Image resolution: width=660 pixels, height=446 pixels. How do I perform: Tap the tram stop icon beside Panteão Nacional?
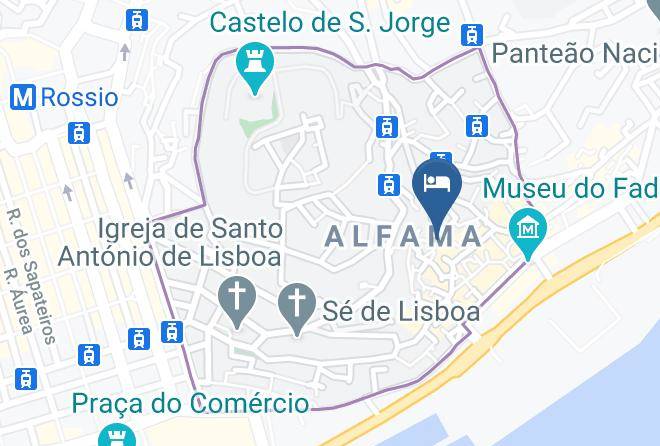[x=472, y=35]
